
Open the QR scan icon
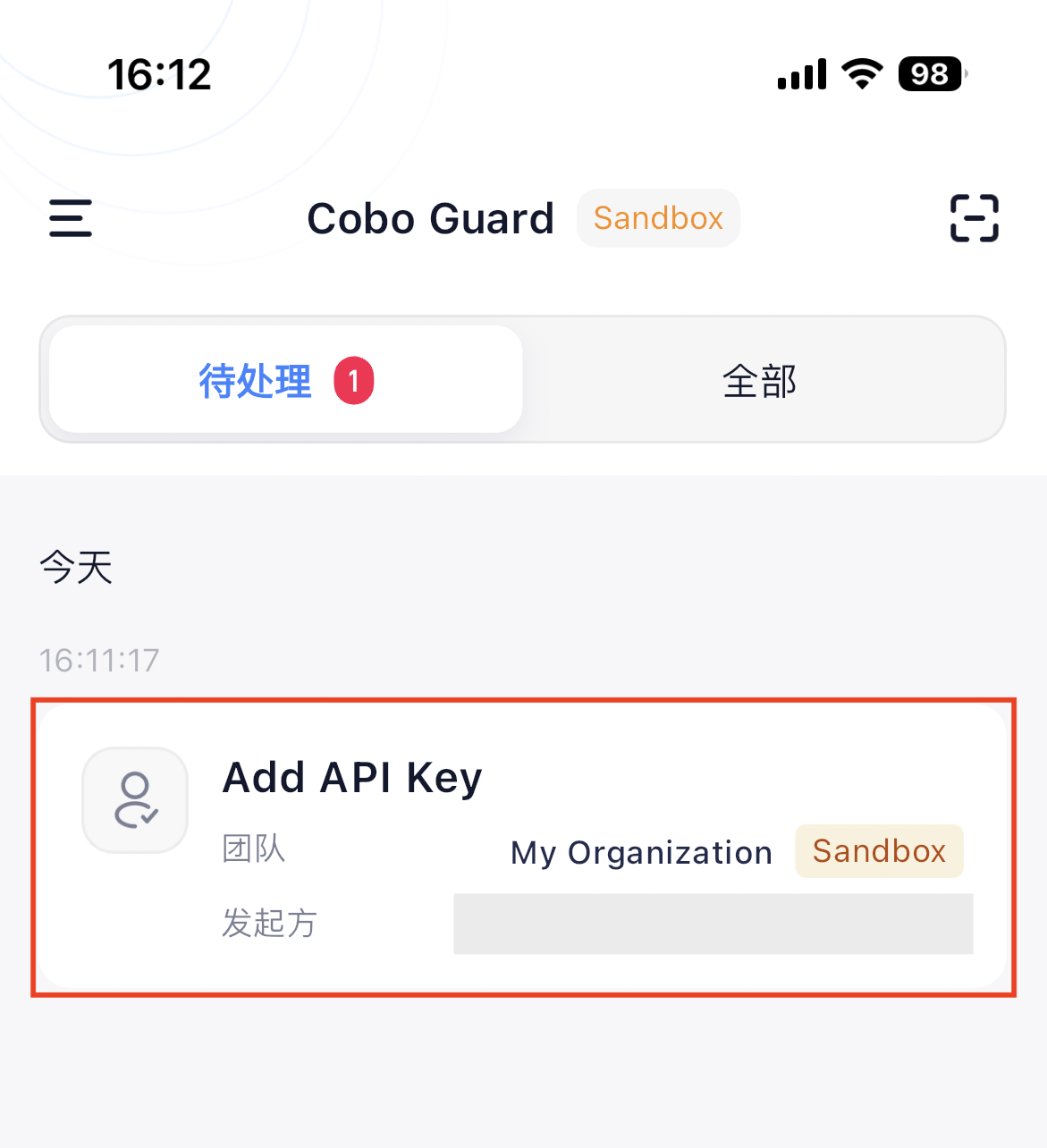point(974,218)
